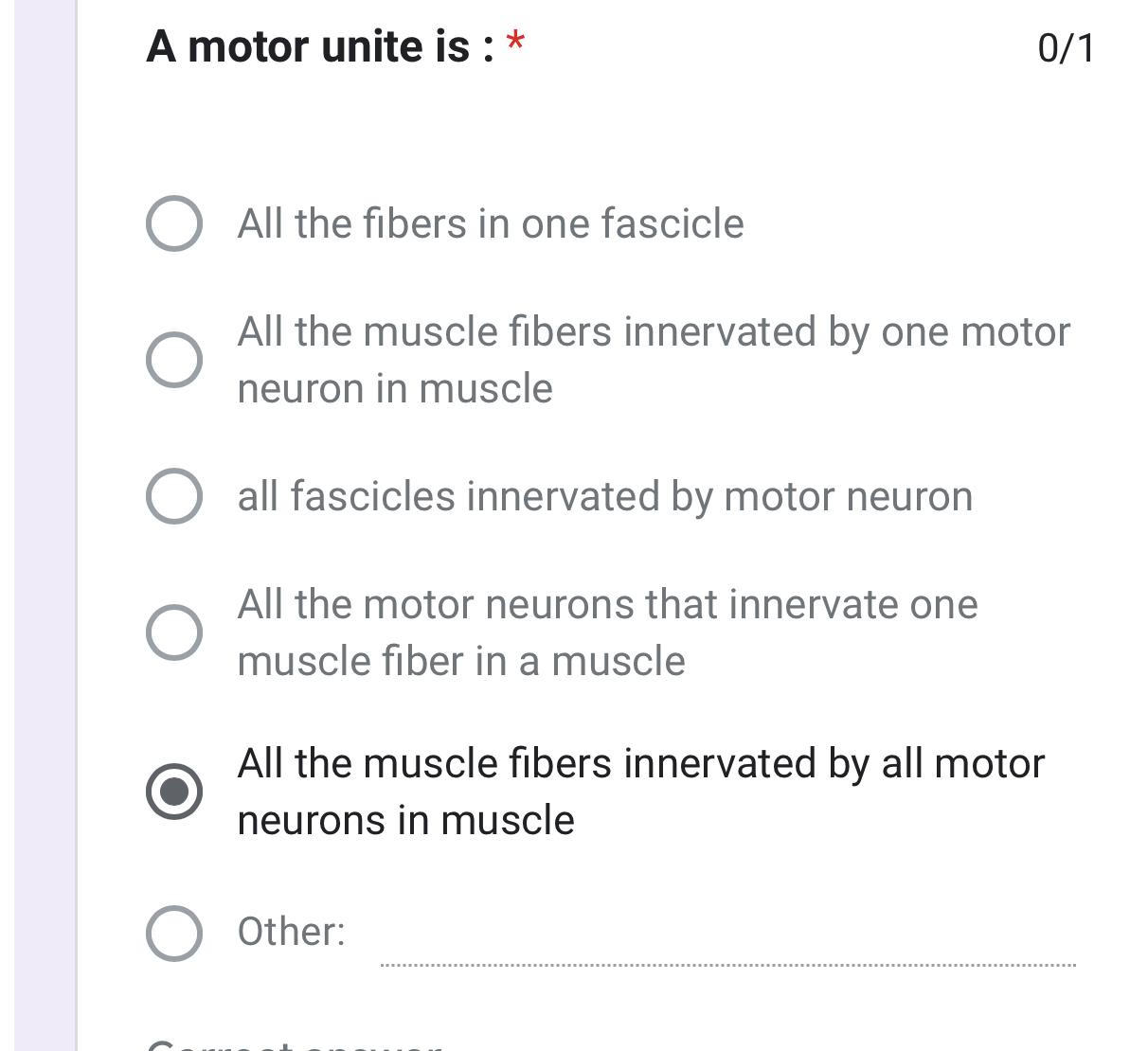This screenshot has width=1148, height=1051.
Task: Choose 'innervated by one motor neuron' option
Action: (174, 360)
